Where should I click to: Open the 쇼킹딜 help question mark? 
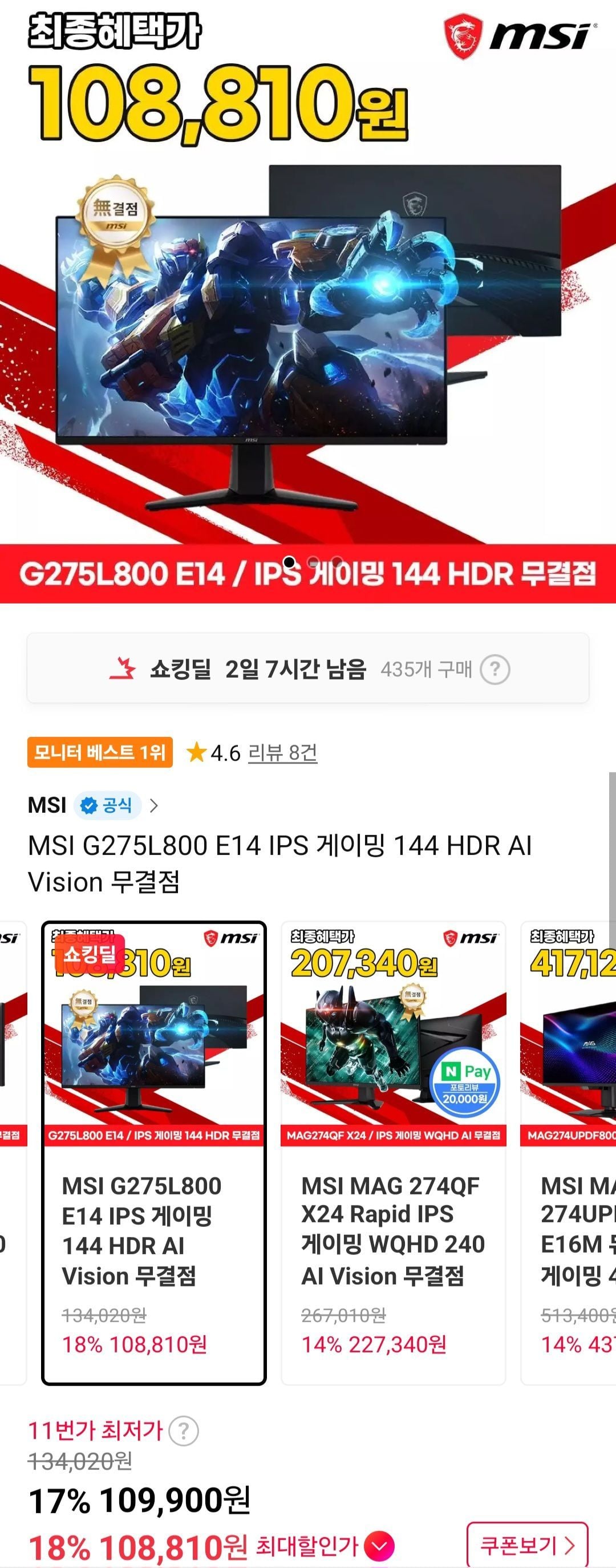click(495, 670)
